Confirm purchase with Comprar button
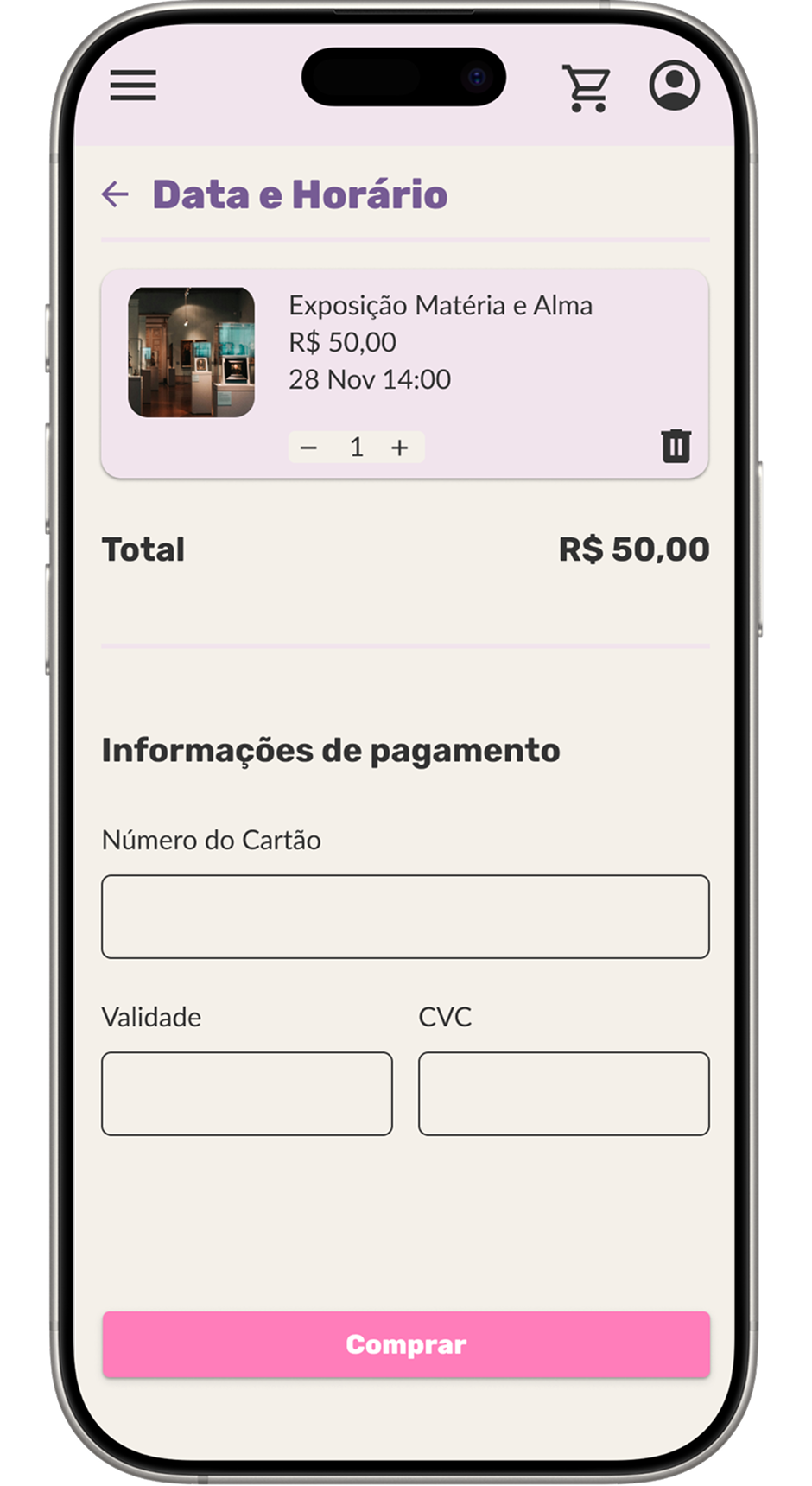The width and height of the screenshot is (812, 1486). click(406, 1344)
